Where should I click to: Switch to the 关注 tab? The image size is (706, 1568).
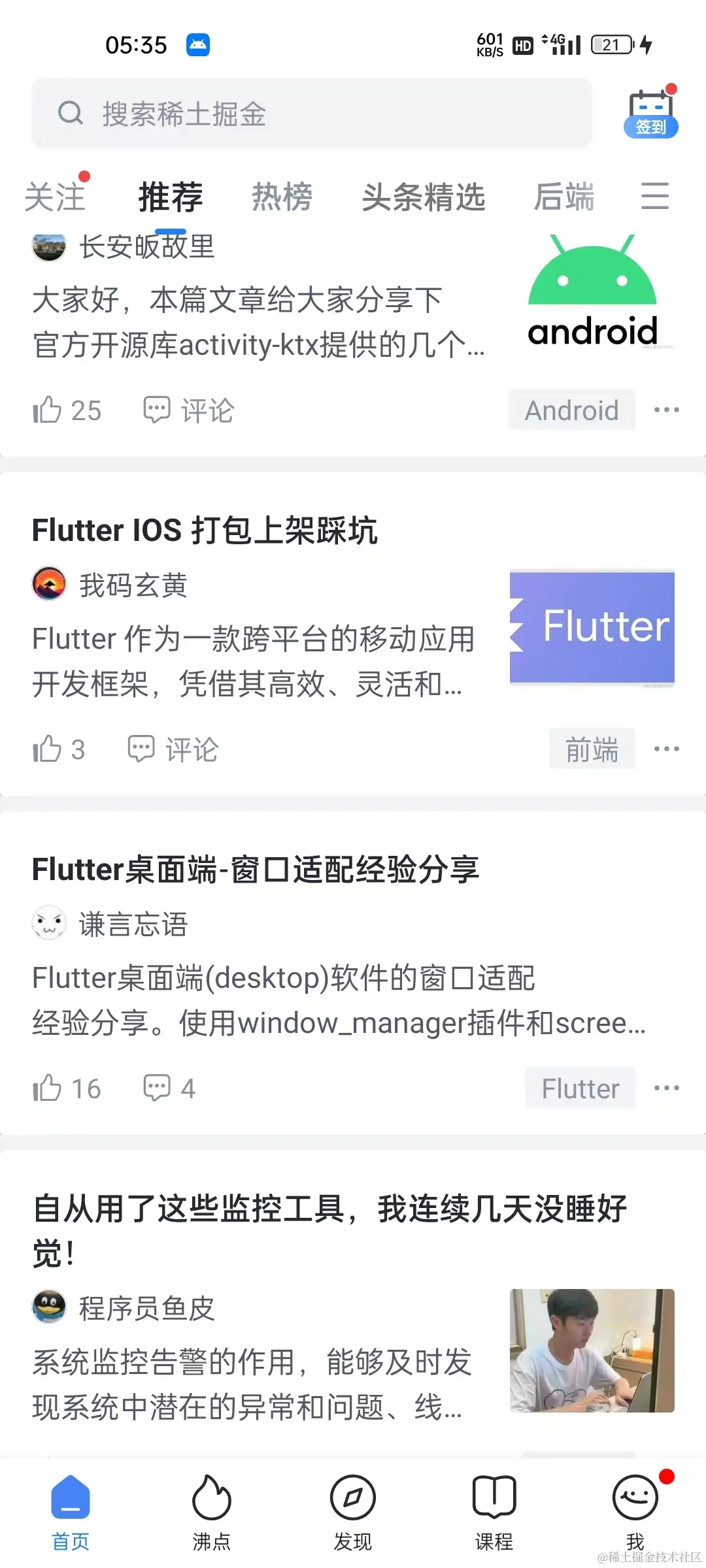[x=55, y=197]
